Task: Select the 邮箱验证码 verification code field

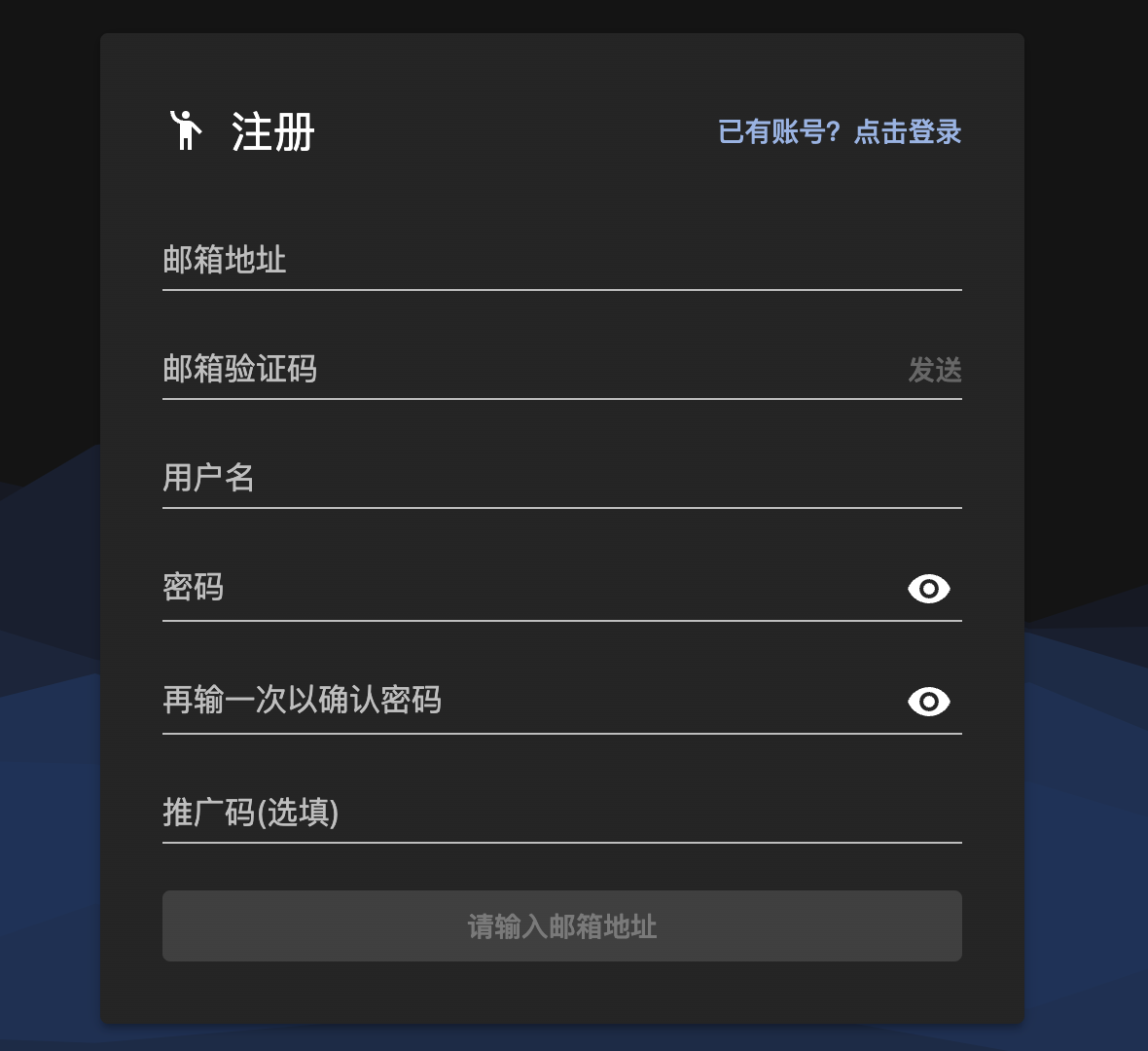Action: click(525, 370)
